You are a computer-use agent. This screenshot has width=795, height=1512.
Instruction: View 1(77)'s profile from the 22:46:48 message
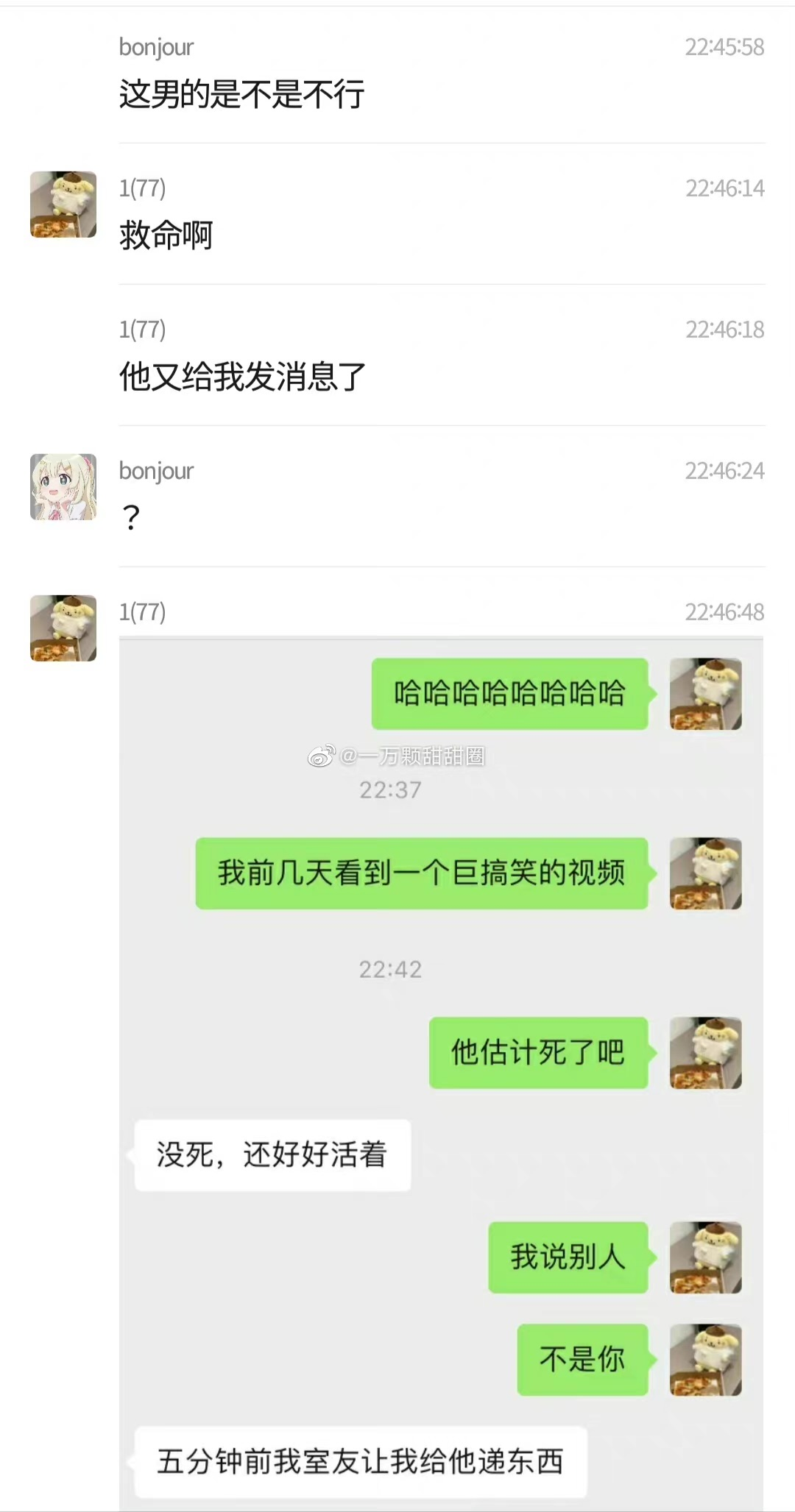[63, 628]
